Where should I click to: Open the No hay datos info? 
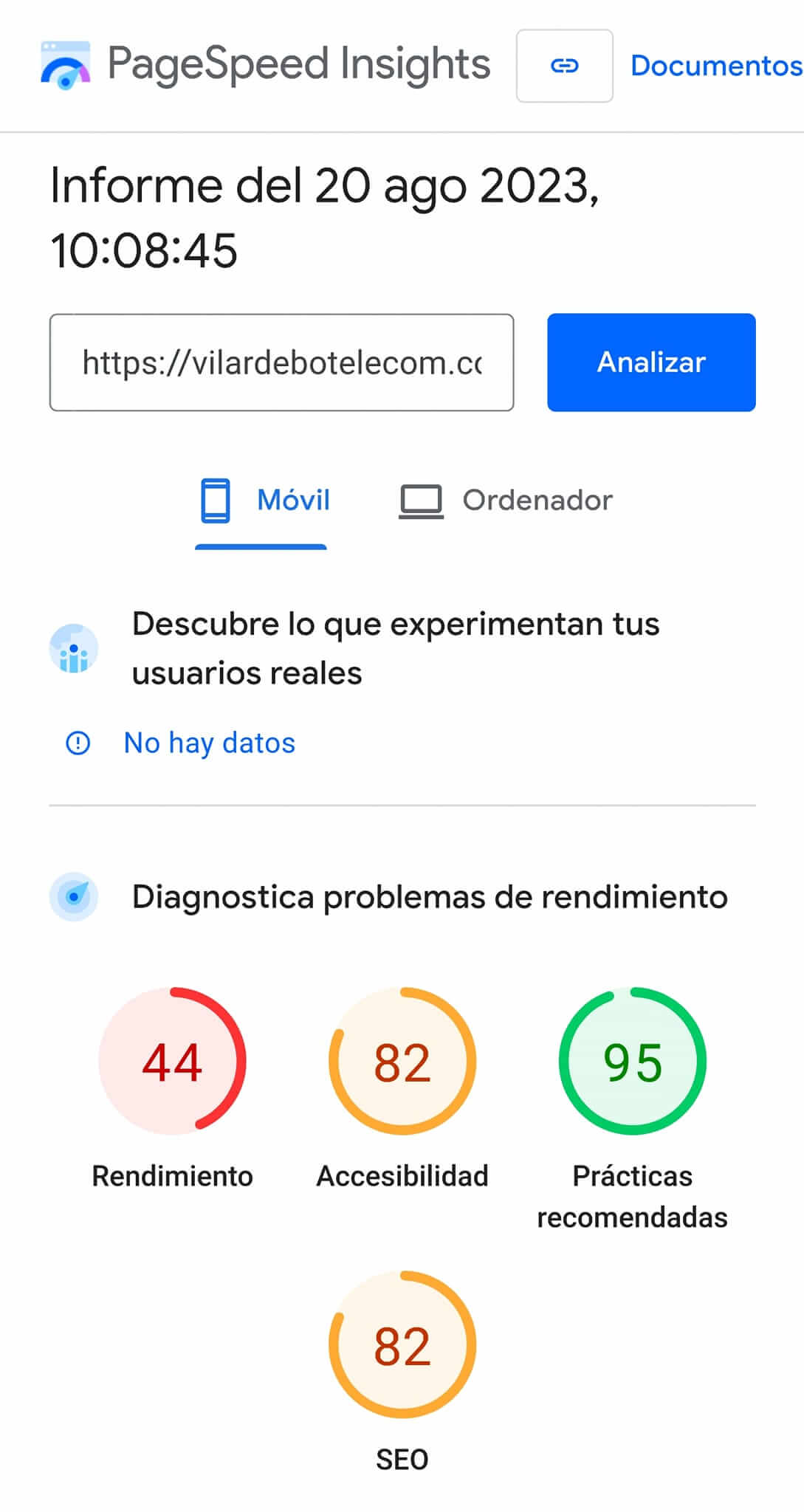(209, 743)
